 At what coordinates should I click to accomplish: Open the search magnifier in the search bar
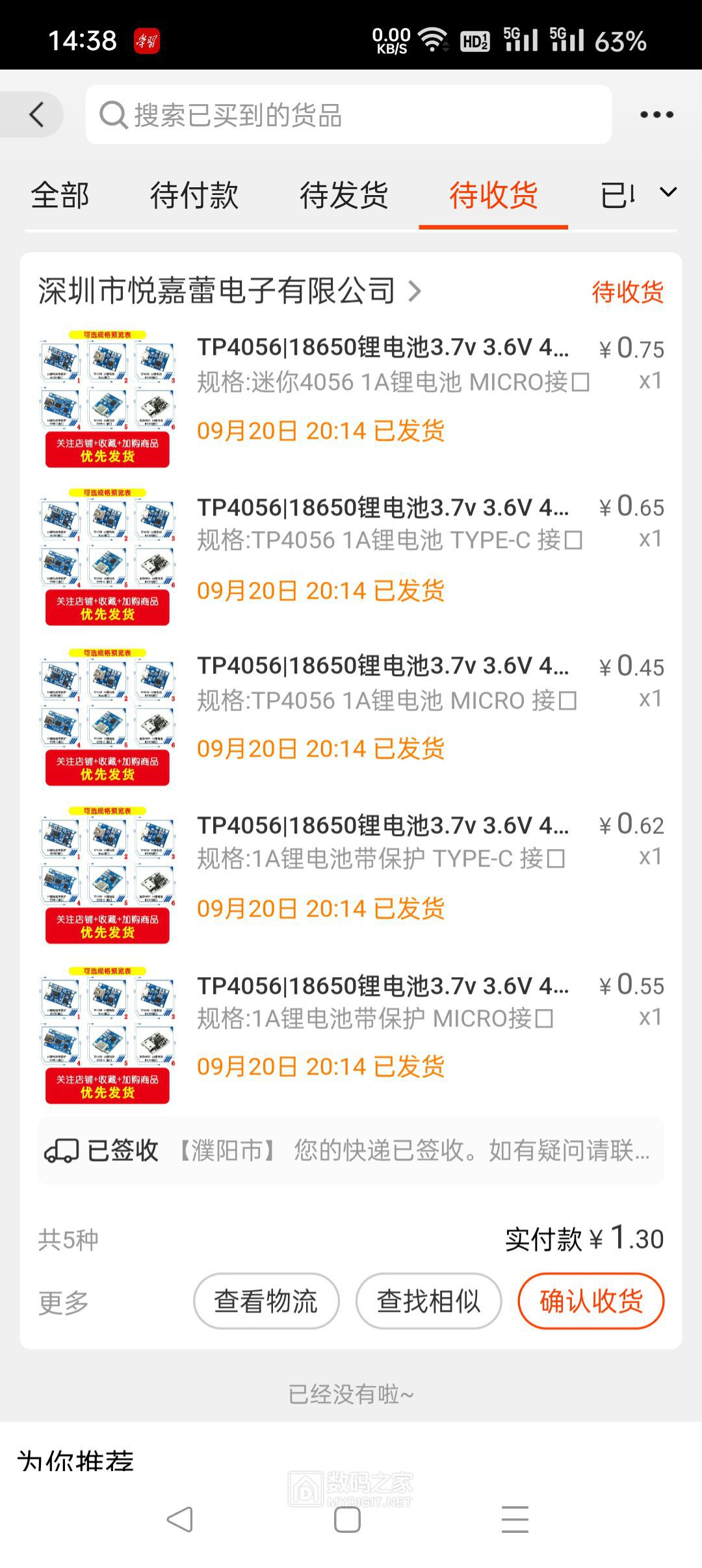click(x=114, y=113)
